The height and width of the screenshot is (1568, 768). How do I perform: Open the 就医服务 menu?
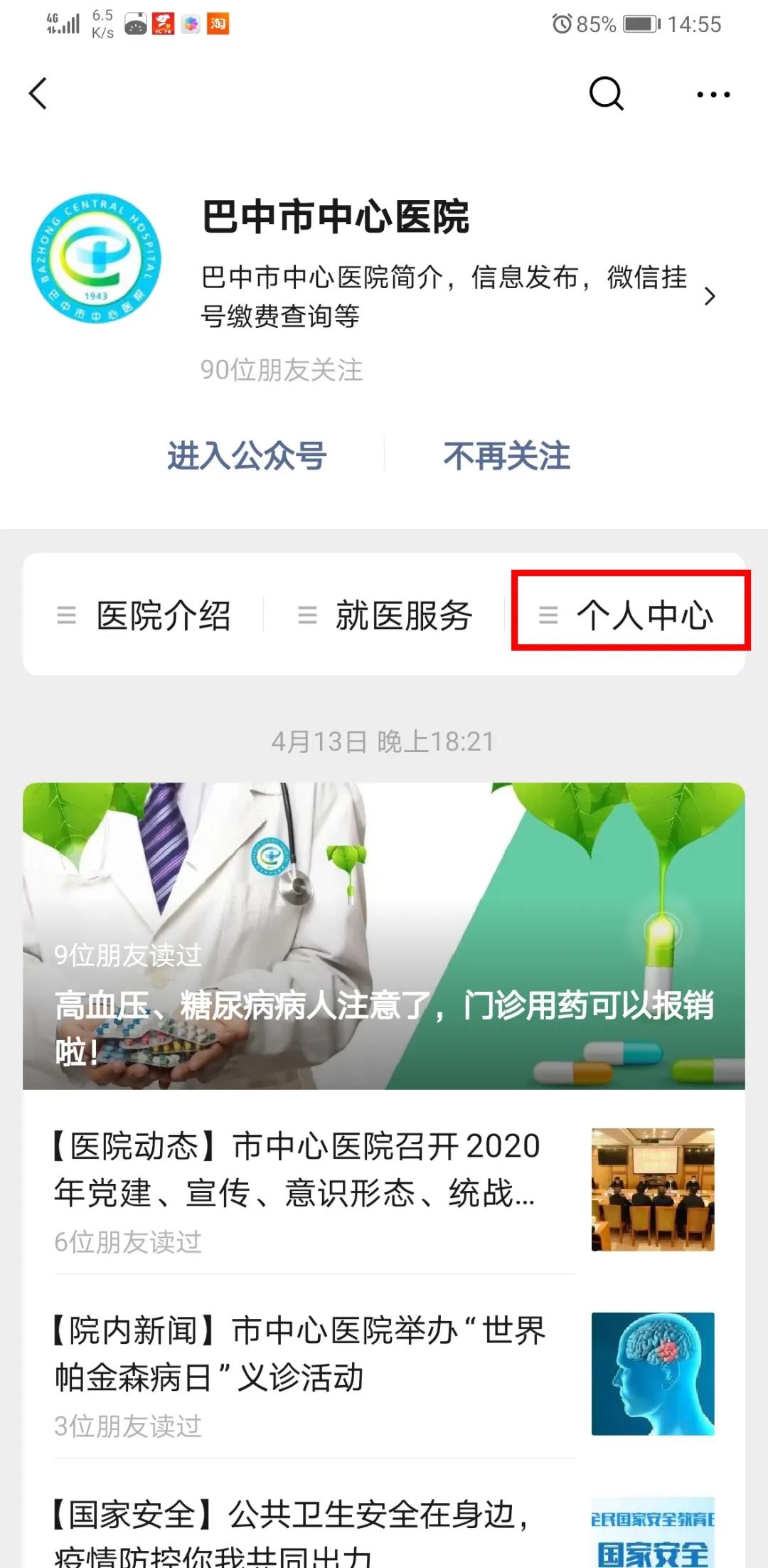(385, 615)
